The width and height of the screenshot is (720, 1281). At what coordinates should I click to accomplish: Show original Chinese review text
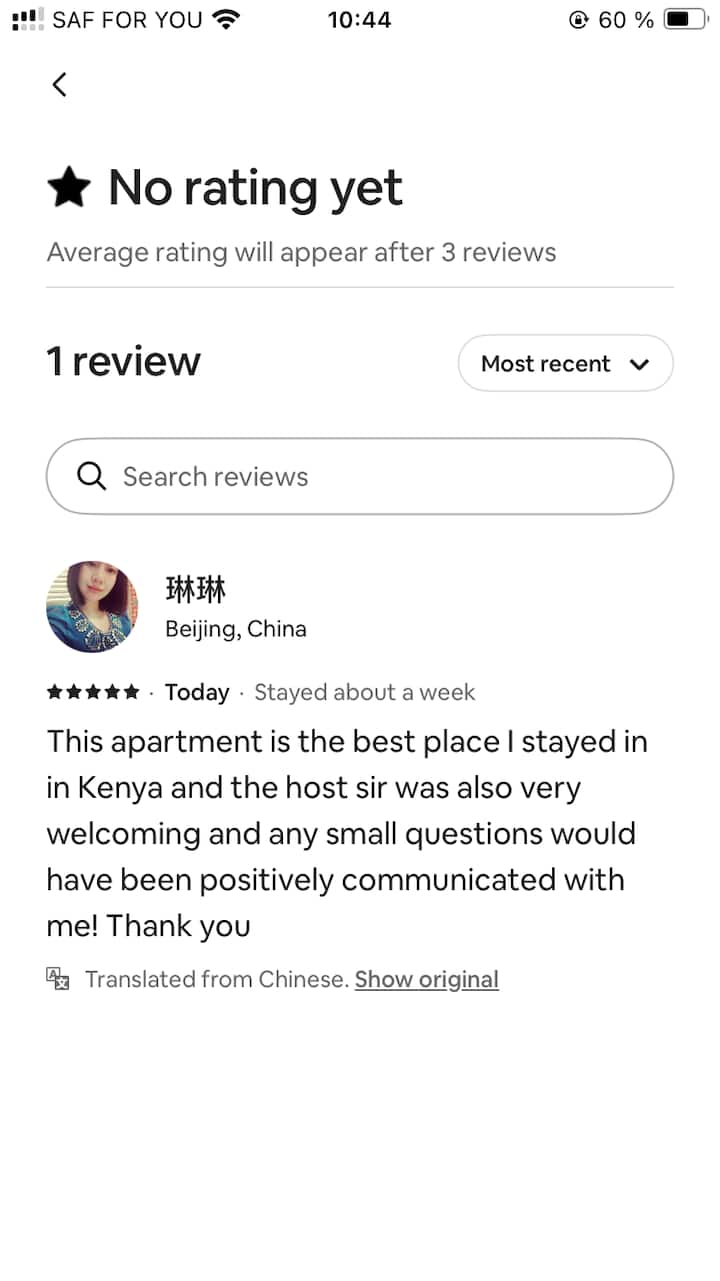tap(426, 979)
